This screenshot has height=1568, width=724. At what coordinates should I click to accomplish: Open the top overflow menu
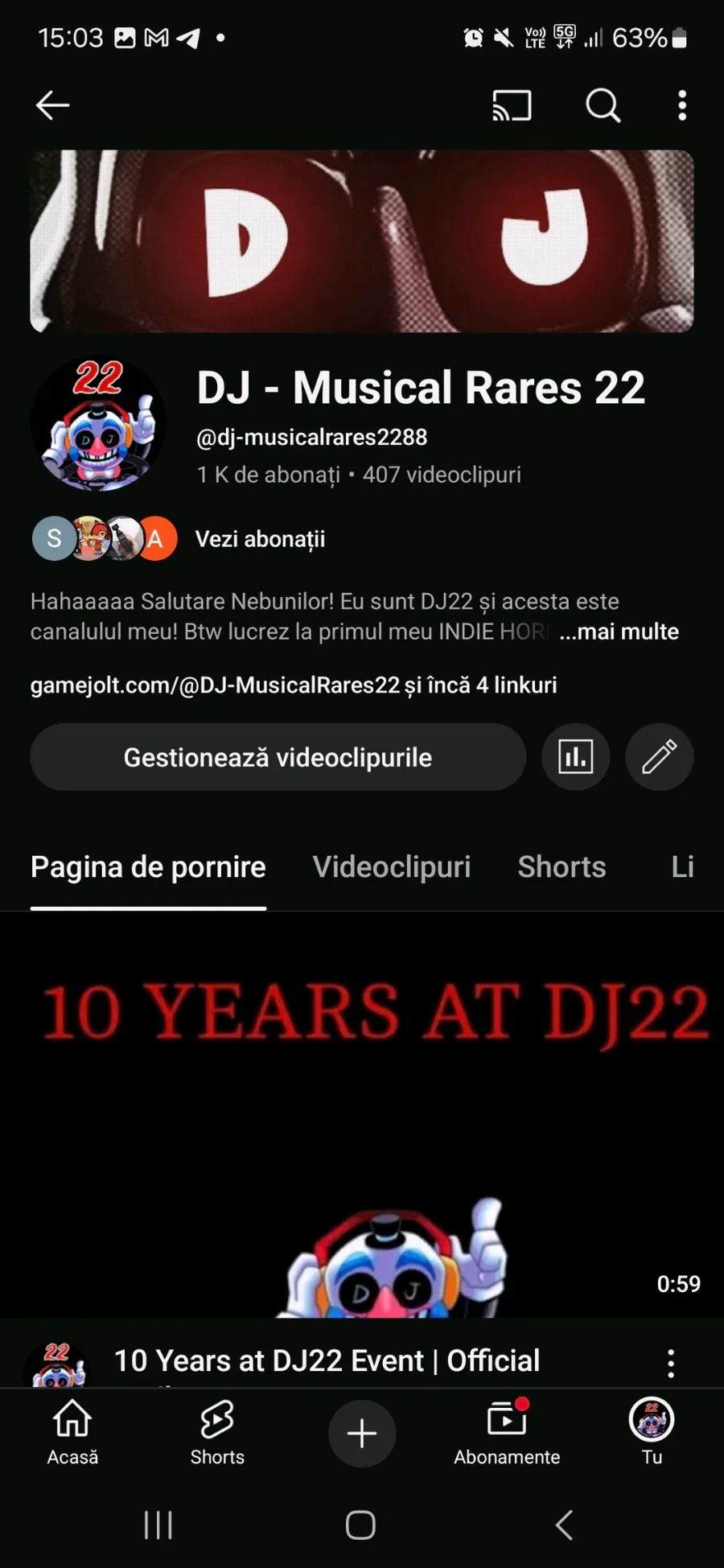coord(682,105)
